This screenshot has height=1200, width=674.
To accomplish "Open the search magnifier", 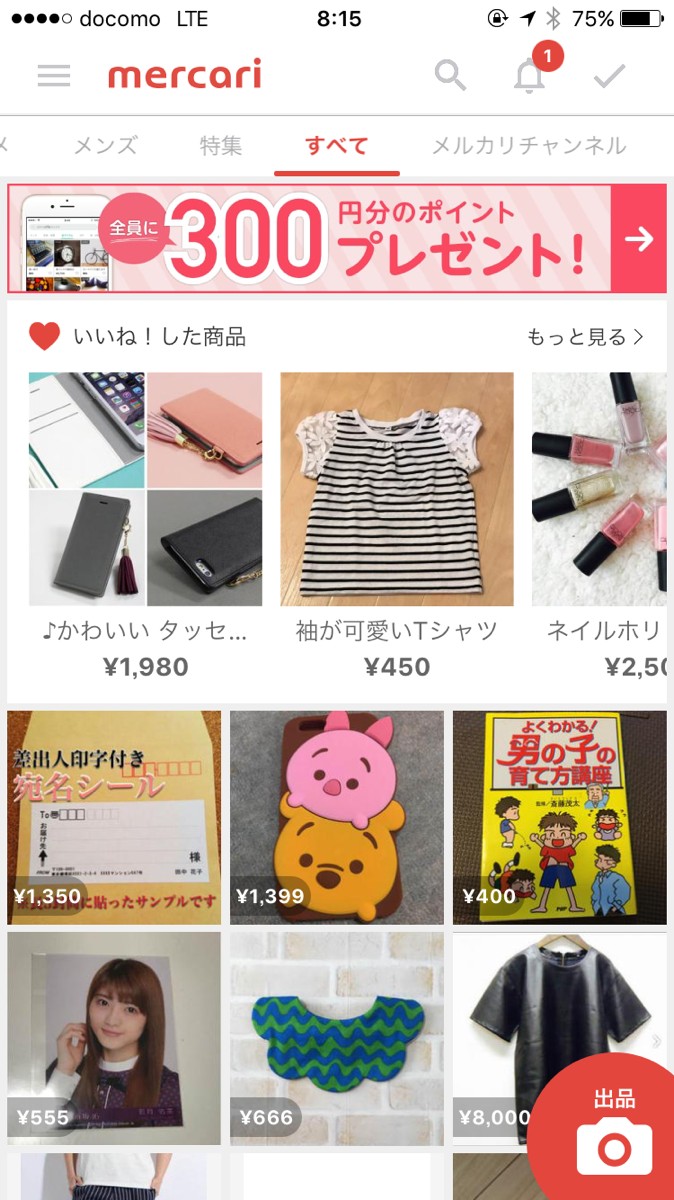I will pyautogui.click(x=450, y=76).
